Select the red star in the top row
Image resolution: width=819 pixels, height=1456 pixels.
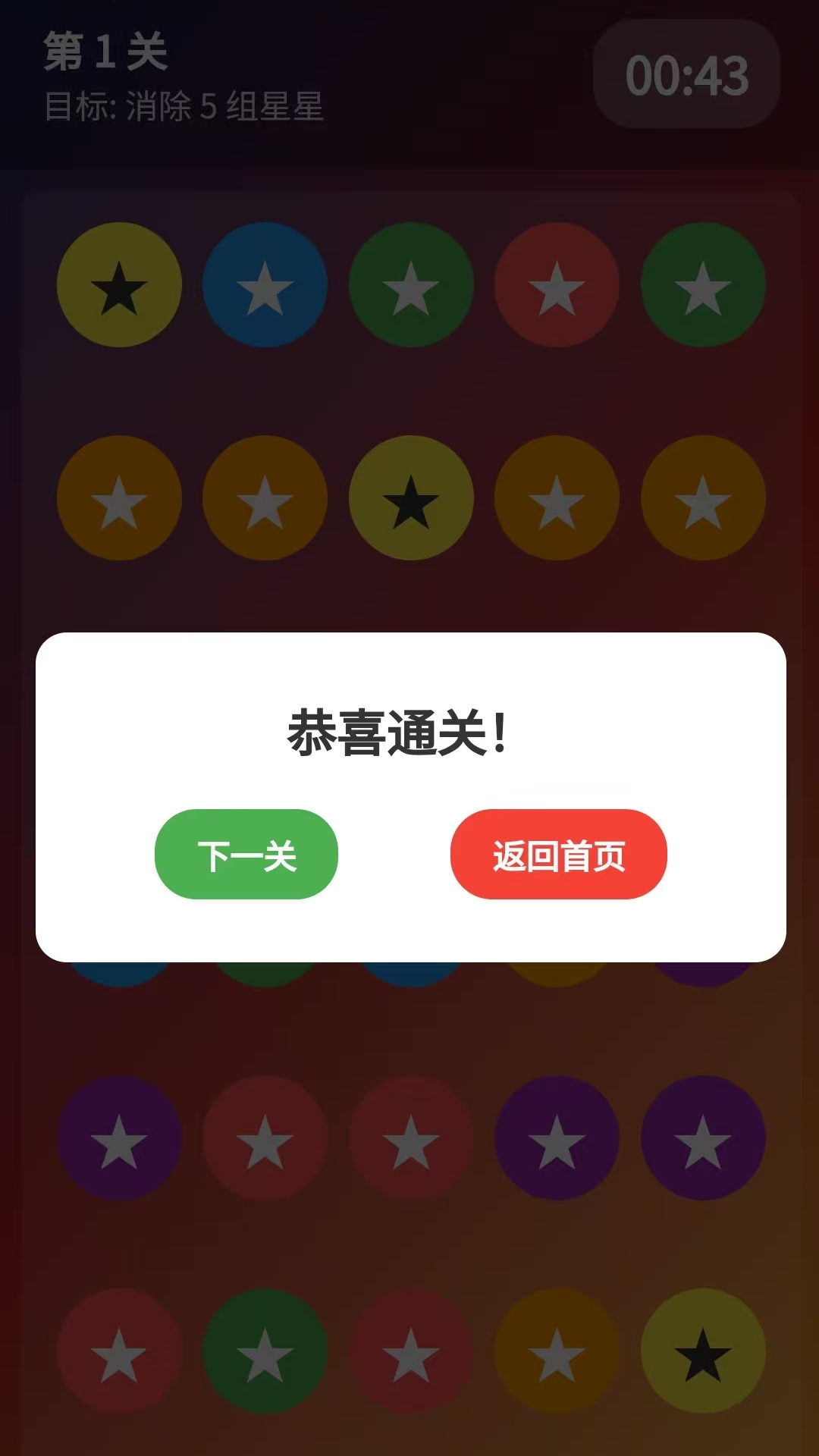(x=557, y=284)
